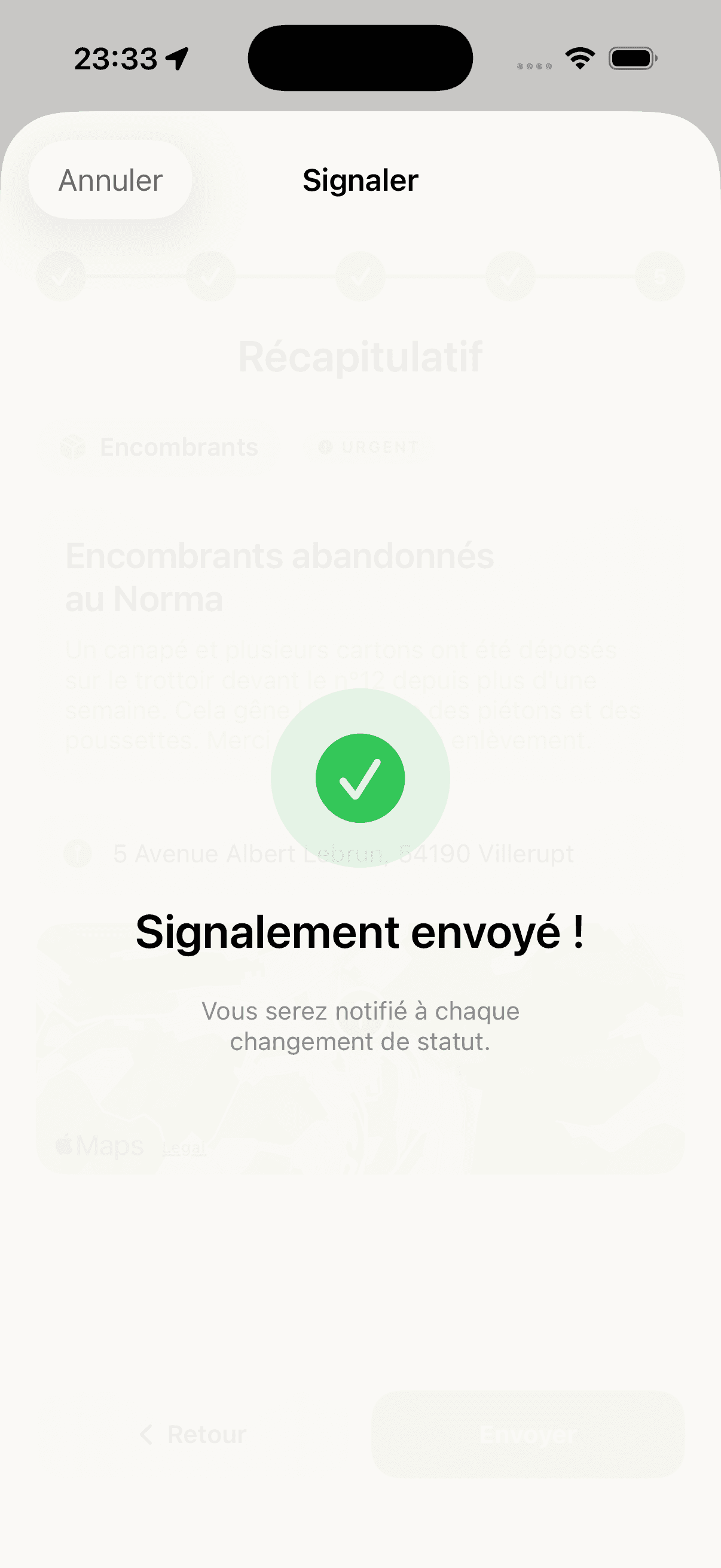This screenshot has height=1568, width=721.
Task: Tap the fourth step checkmark in the wizard
Action: pos(510,277)
